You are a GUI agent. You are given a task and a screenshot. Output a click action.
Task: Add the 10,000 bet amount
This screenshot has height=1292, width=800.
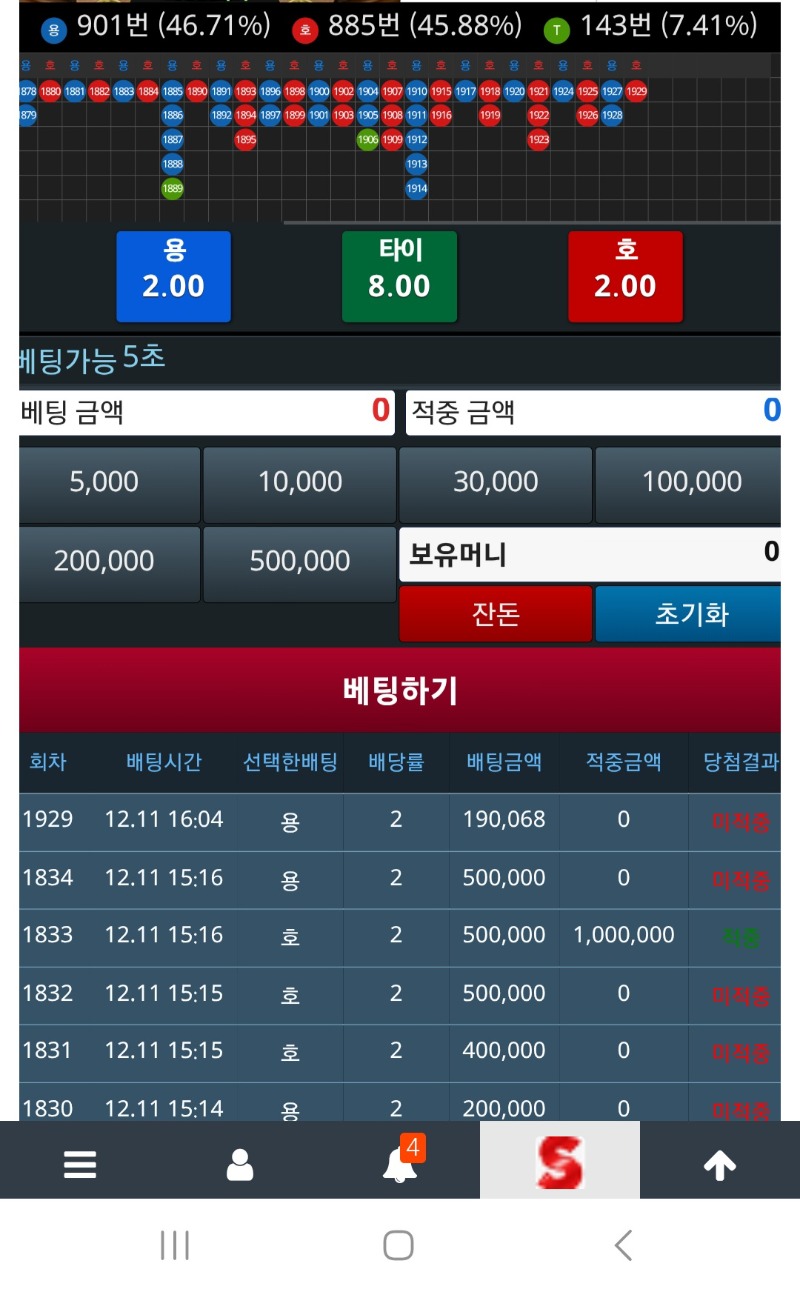pos(300,483)
